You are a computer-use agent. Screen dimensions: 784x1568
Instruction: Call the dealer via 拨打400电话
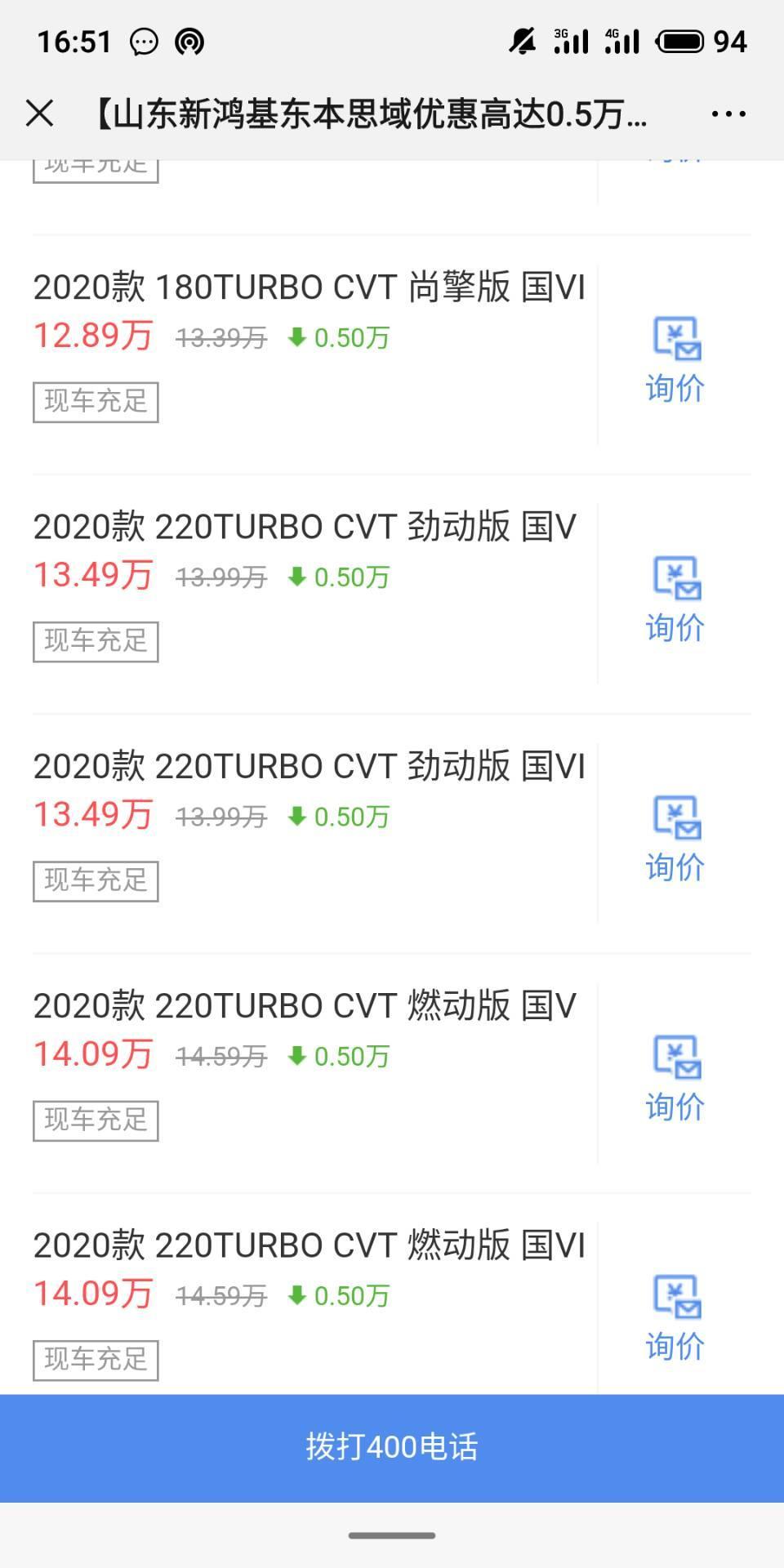[x=392, y=1447]
